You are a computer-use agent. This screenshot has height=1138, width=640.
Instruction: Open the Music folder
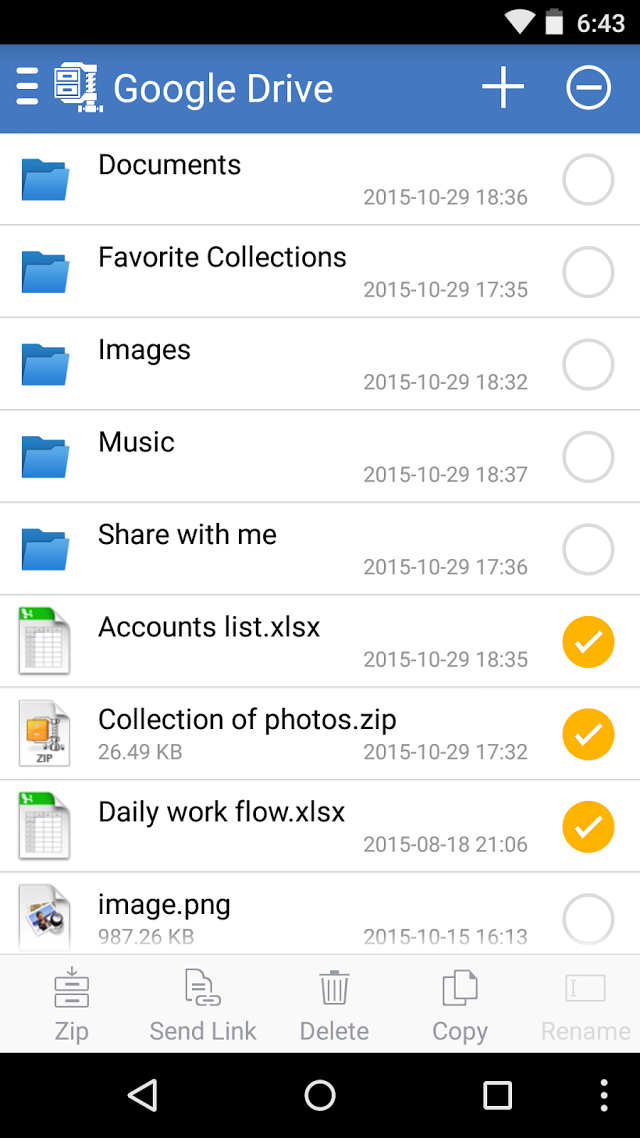(320, 457)
